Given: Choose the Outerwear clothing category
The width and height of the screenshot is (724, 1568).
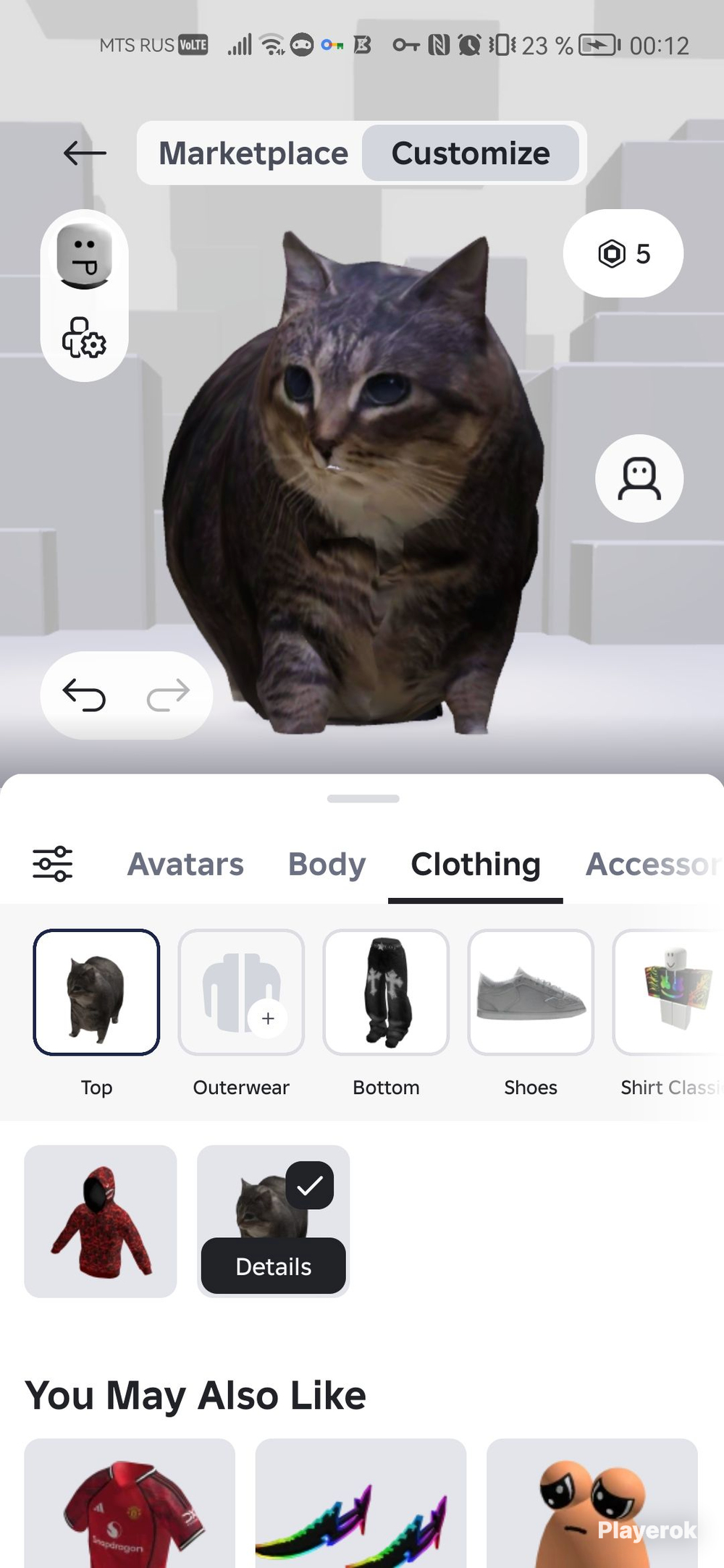Looking at the screenshot, I should (x=241, y=993).
